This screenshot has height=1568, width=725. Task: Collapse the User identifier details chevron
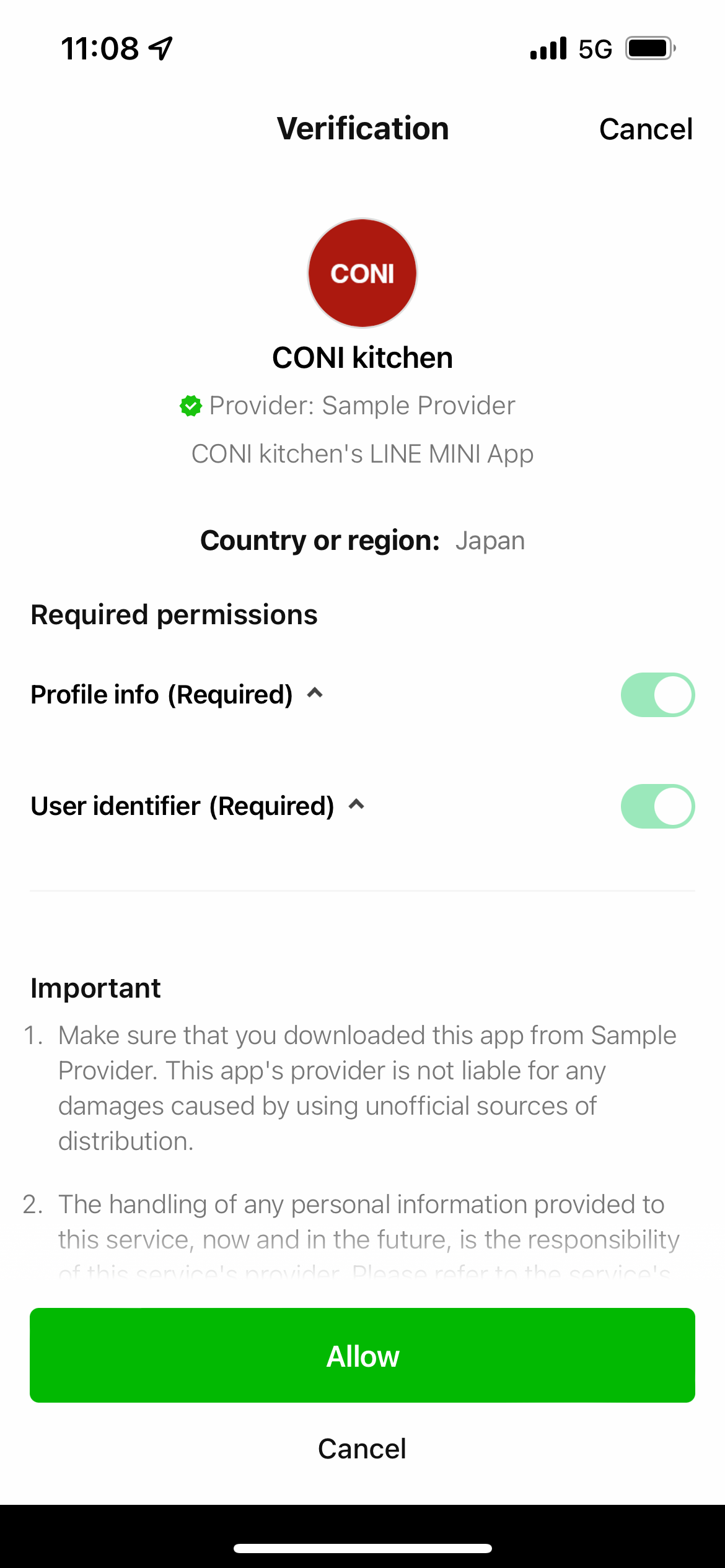coord(356,805)
